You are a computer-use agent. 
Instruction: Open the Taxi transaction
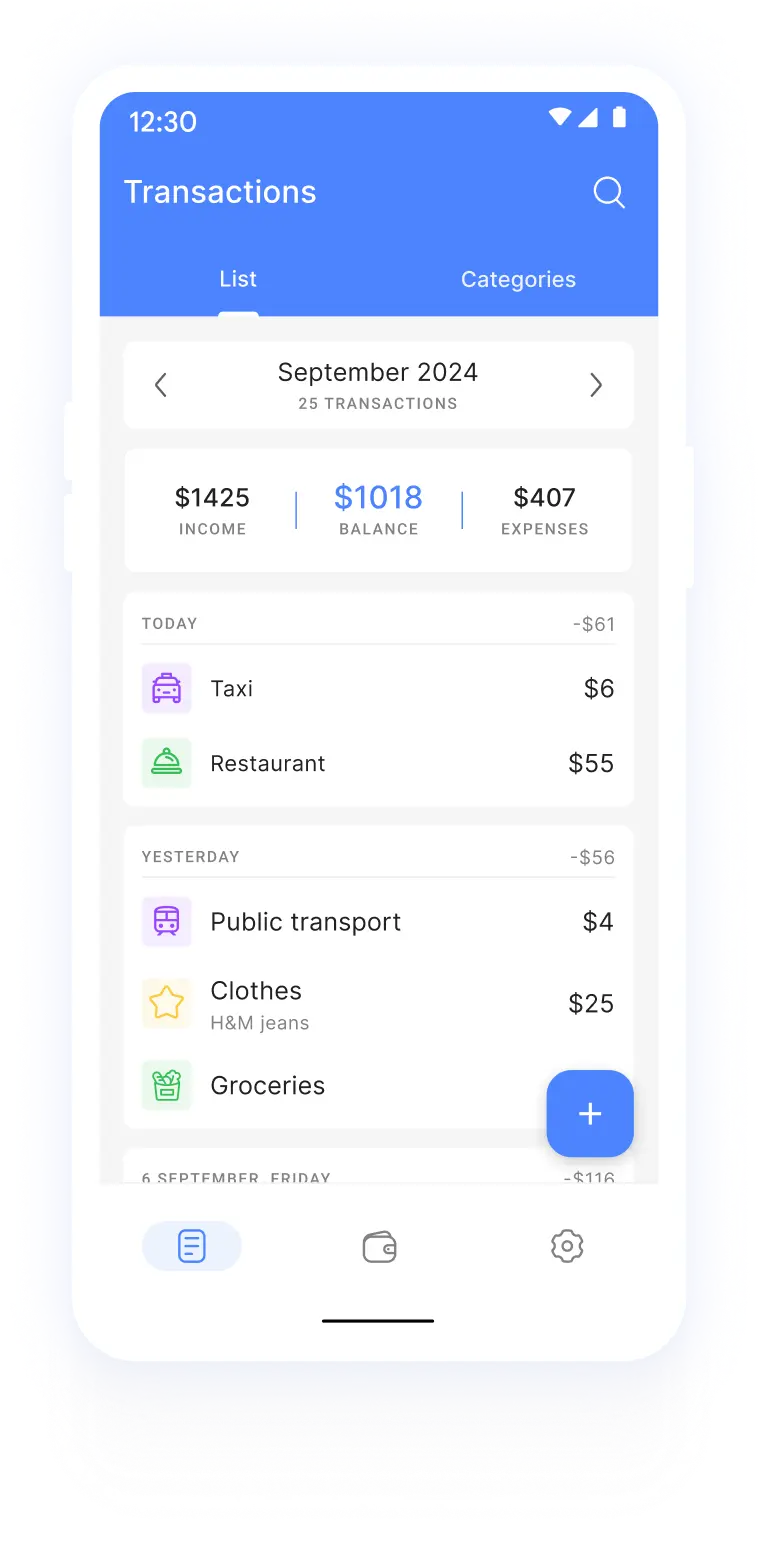tap(378, 689)
